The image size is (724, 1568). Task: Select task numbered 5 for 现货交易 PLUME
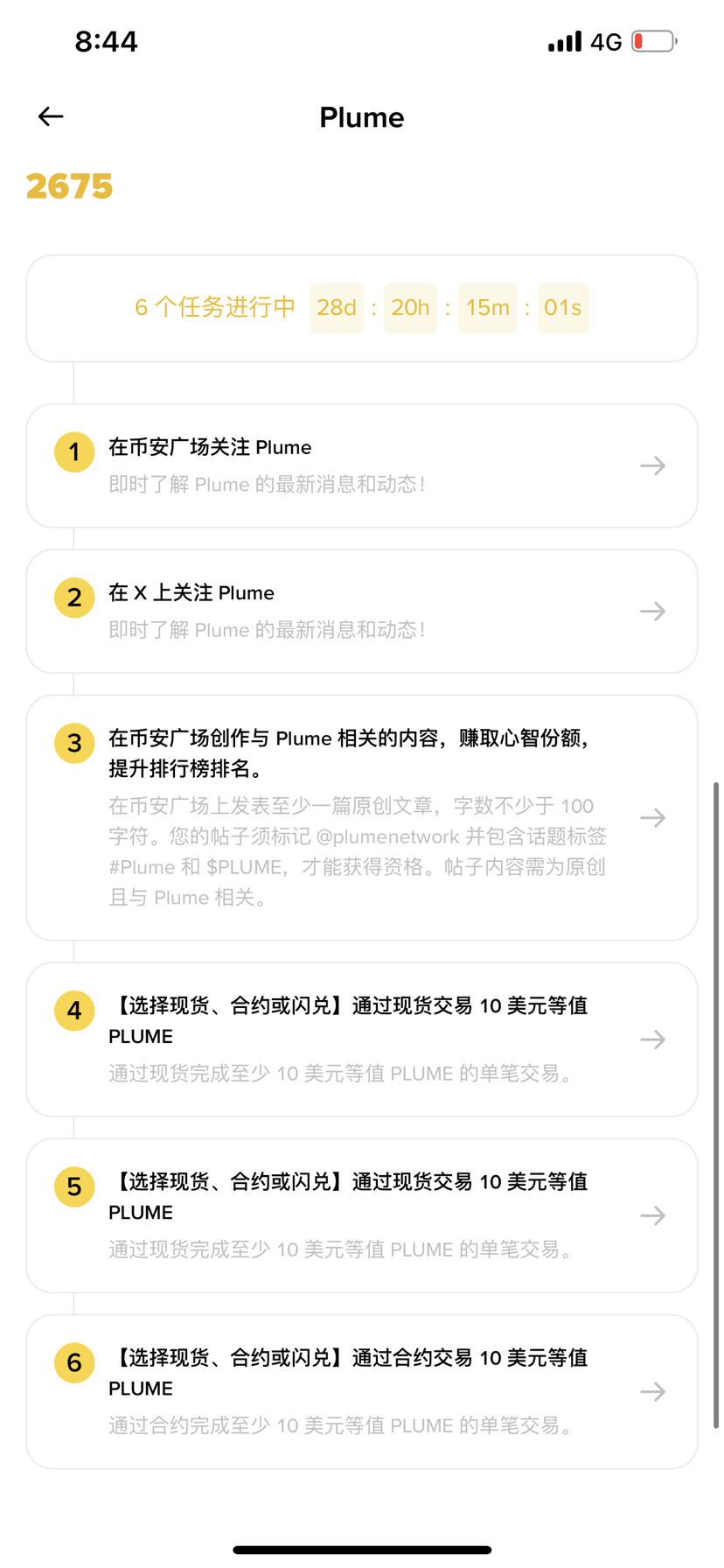click(361, 1214)
